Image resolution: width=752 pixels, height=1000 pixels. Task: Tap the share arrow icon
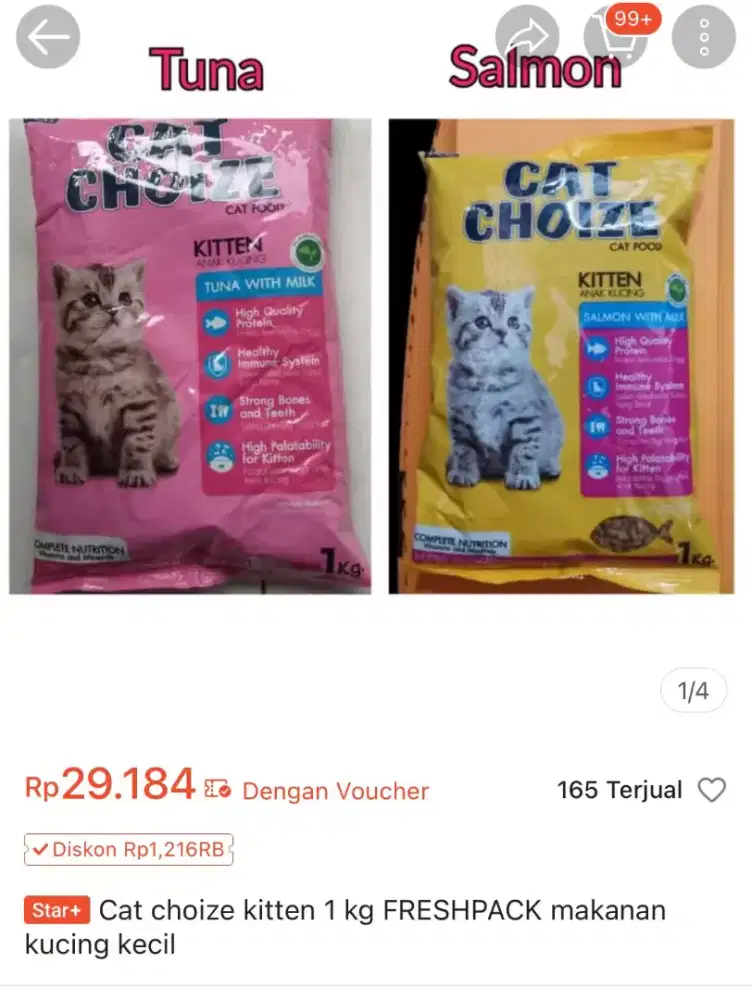point(525,35)
